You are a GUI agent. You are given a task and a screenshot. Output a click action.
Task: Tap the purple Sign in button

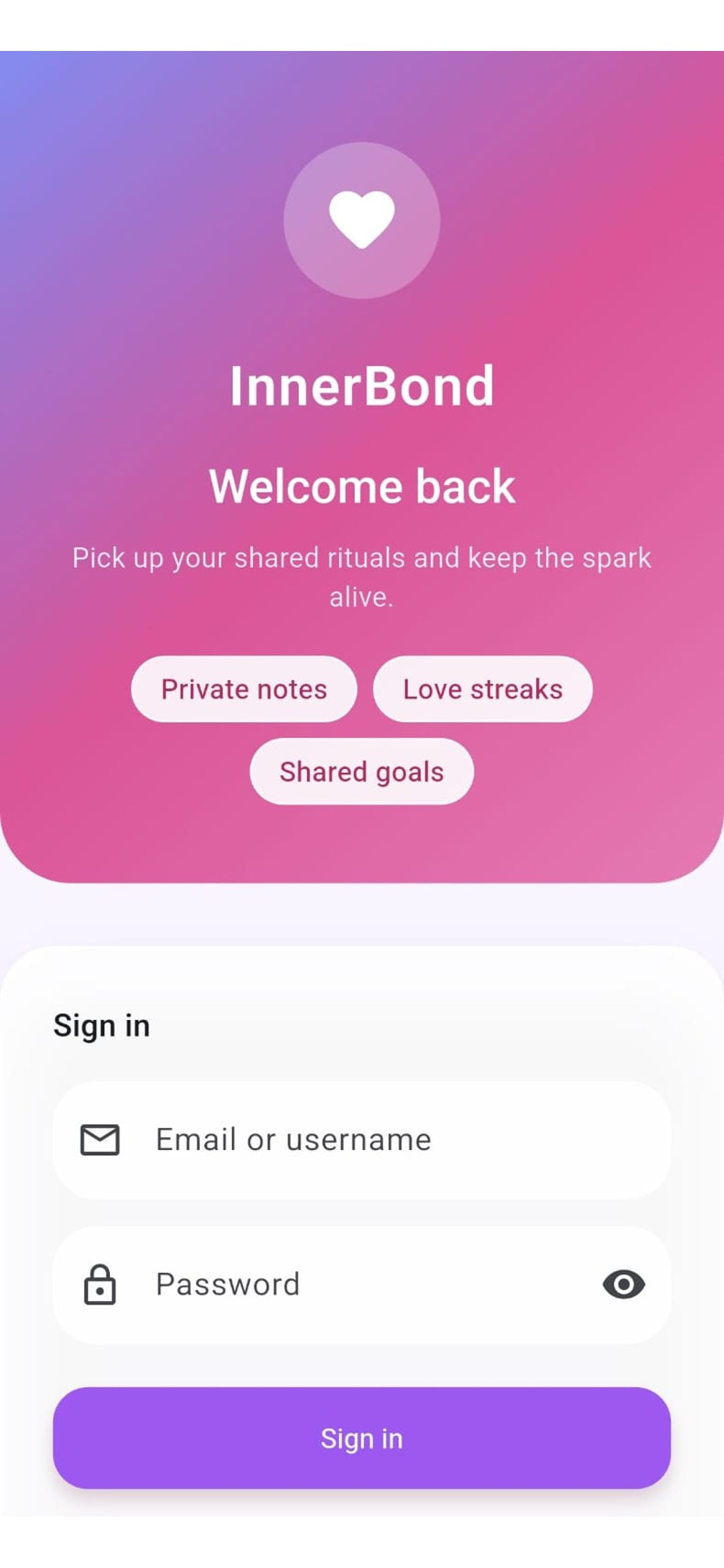tap(362, 1438)
